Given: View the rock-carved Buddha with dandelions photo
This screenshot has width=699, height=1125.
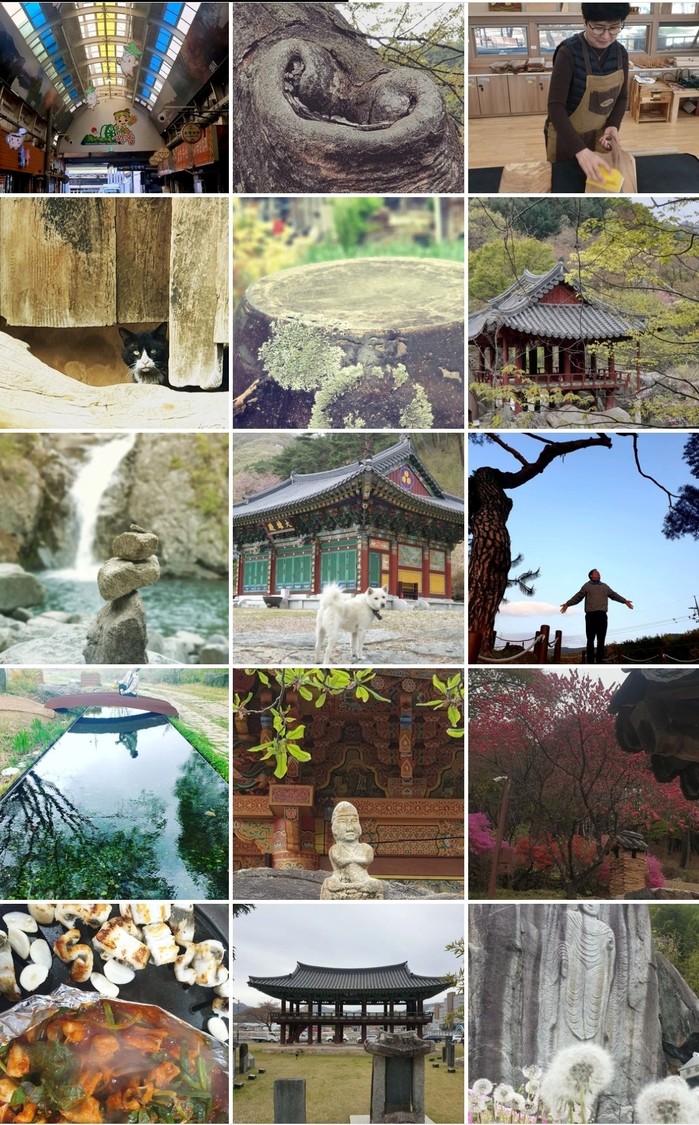Looking at the screenshot, I should click(x=583, y=1013).
